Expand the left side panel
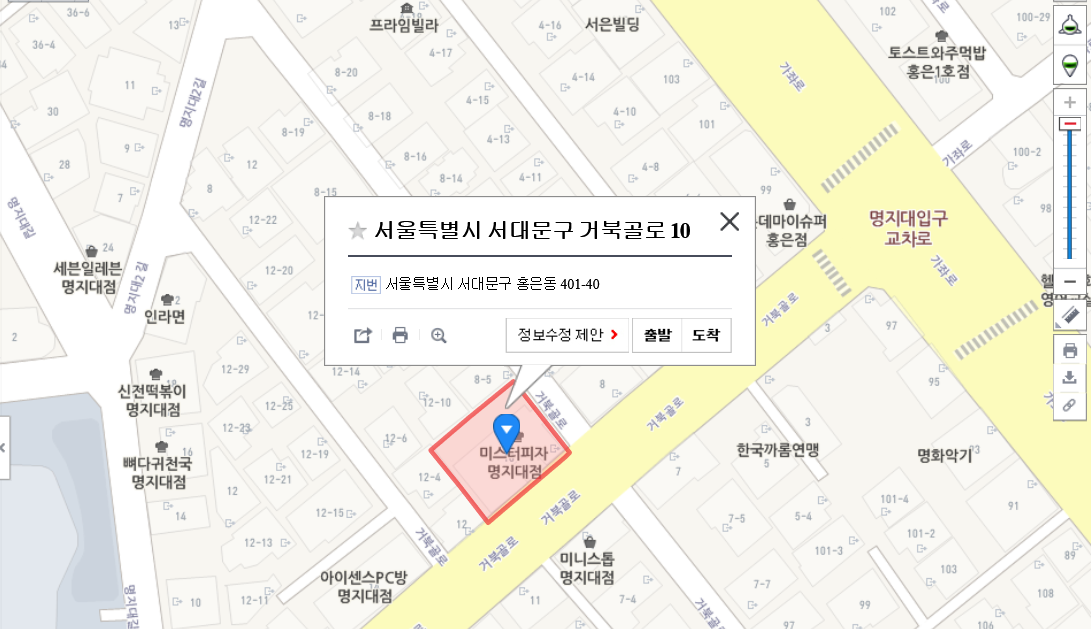The image size is (1091, 629). (3, 446)
